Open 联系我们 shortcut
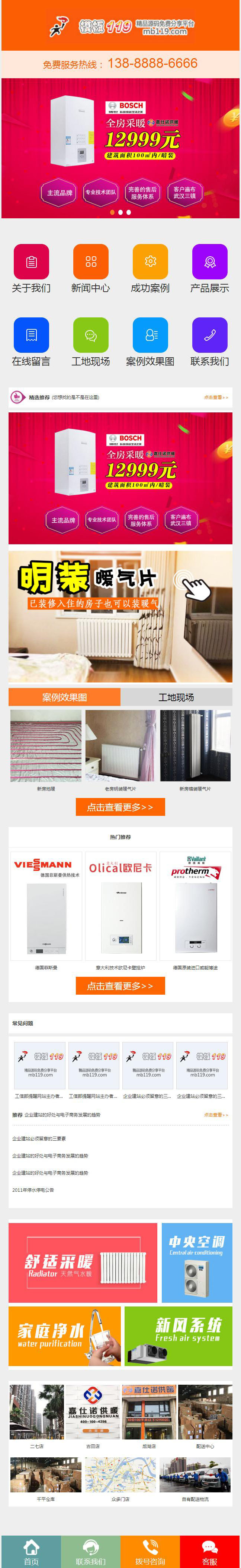 click(209, 342)
